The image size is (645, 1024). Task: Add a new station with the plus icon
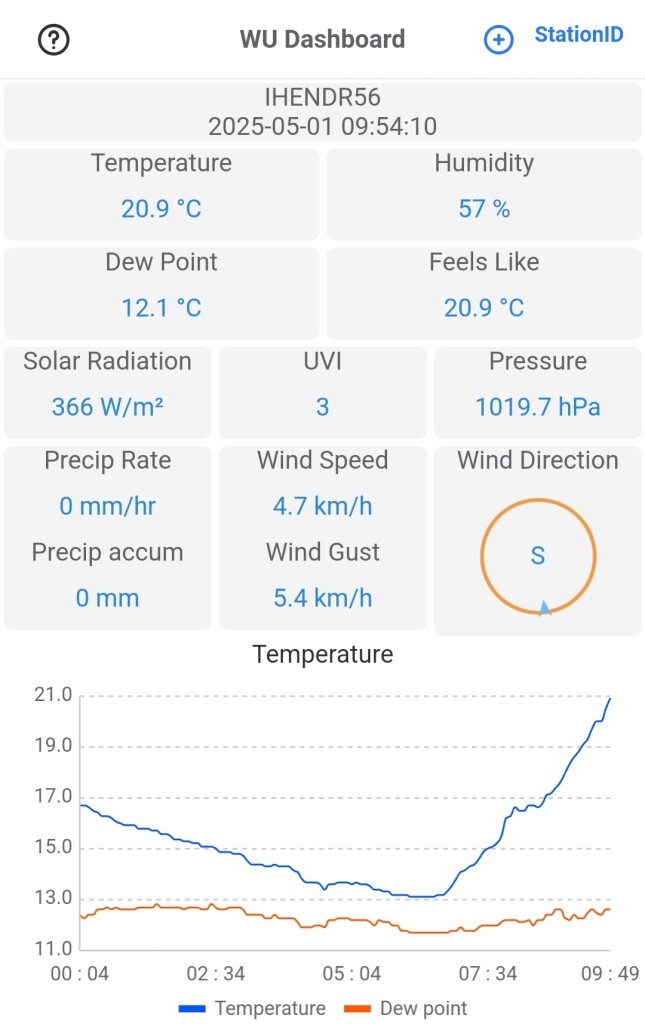pos(498,40)
